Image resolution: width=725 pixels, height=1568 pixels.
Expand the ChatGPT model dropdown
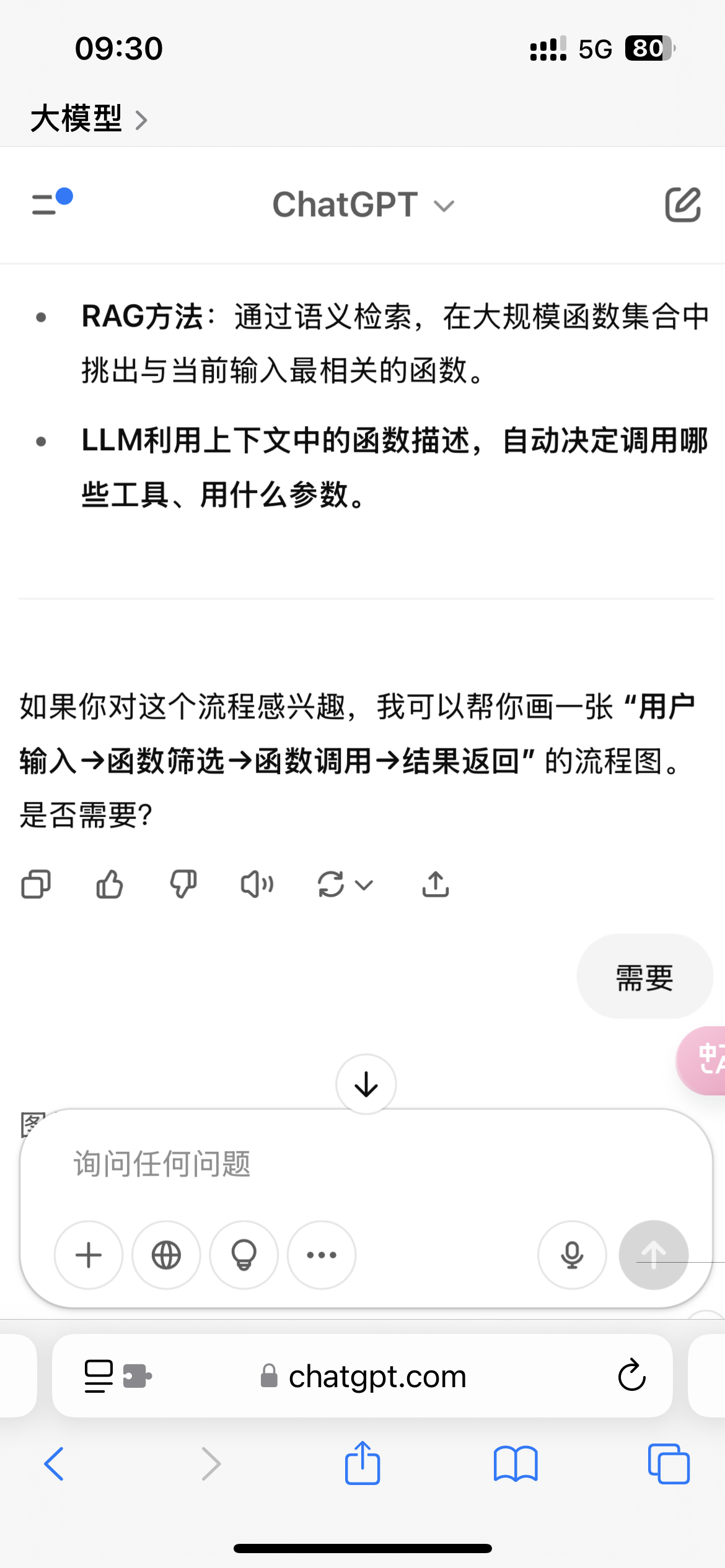click(x=364, y=204)
